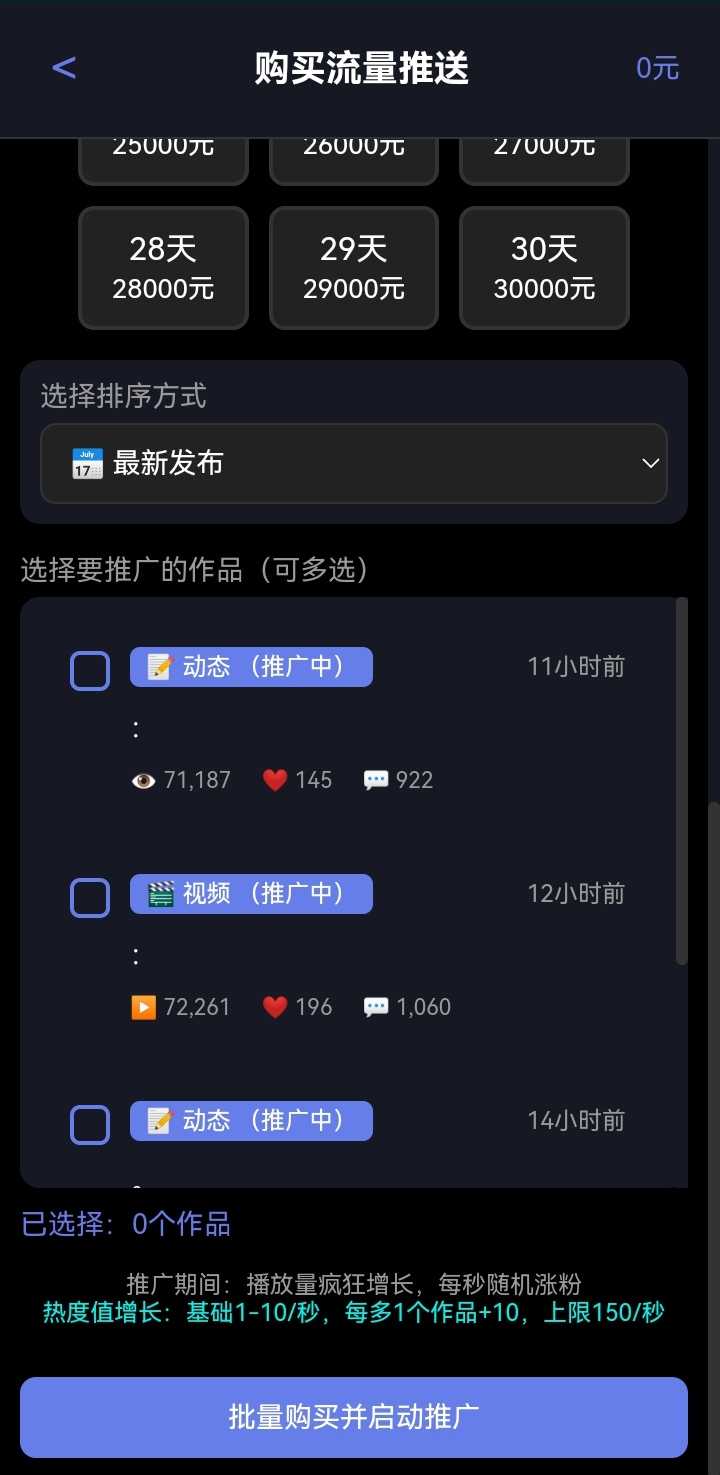Viewport: 720px width, 1475px height.
Task: Tap 批量购买并启动推广 button
Action: pyautogui.click(x=354, y=1417)
